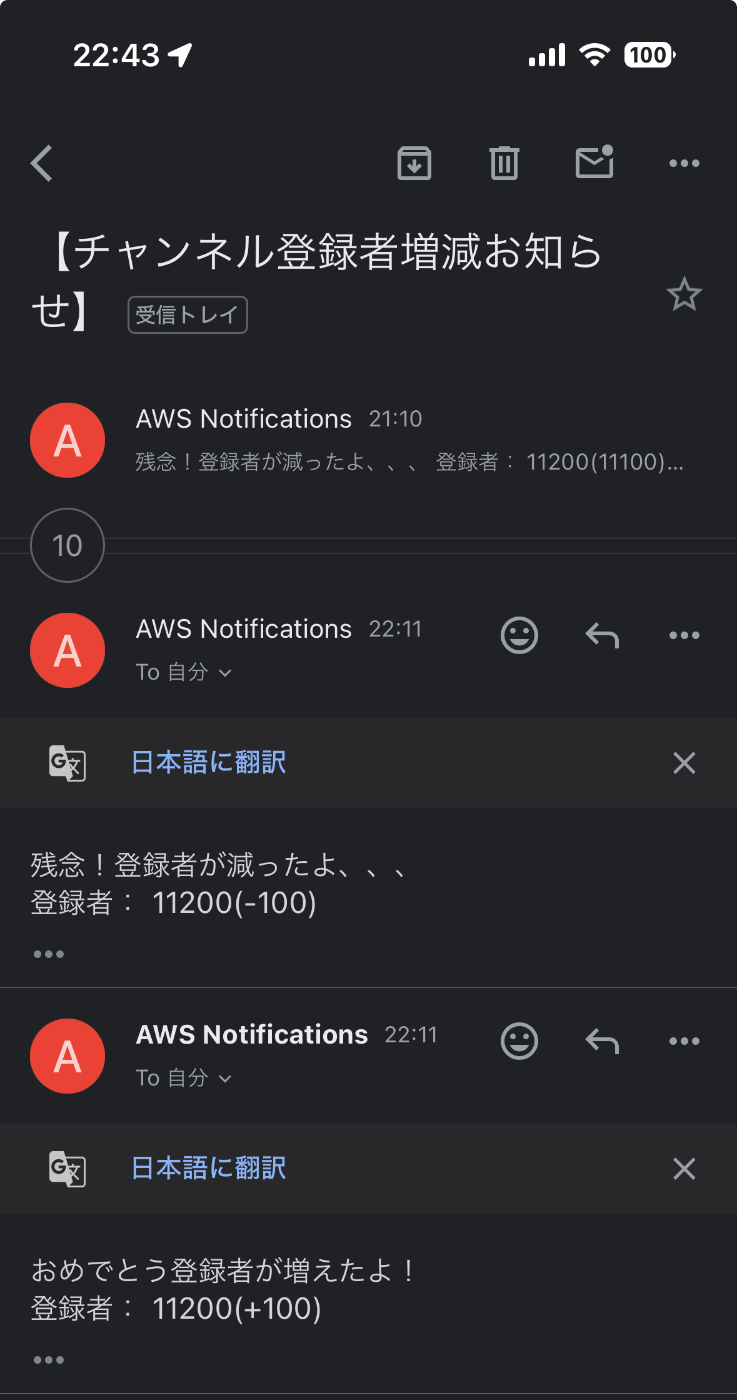737x1400 pixels.
Task: Dismiss translate banner above 残念 message
Action: click(x=684, y=763)
